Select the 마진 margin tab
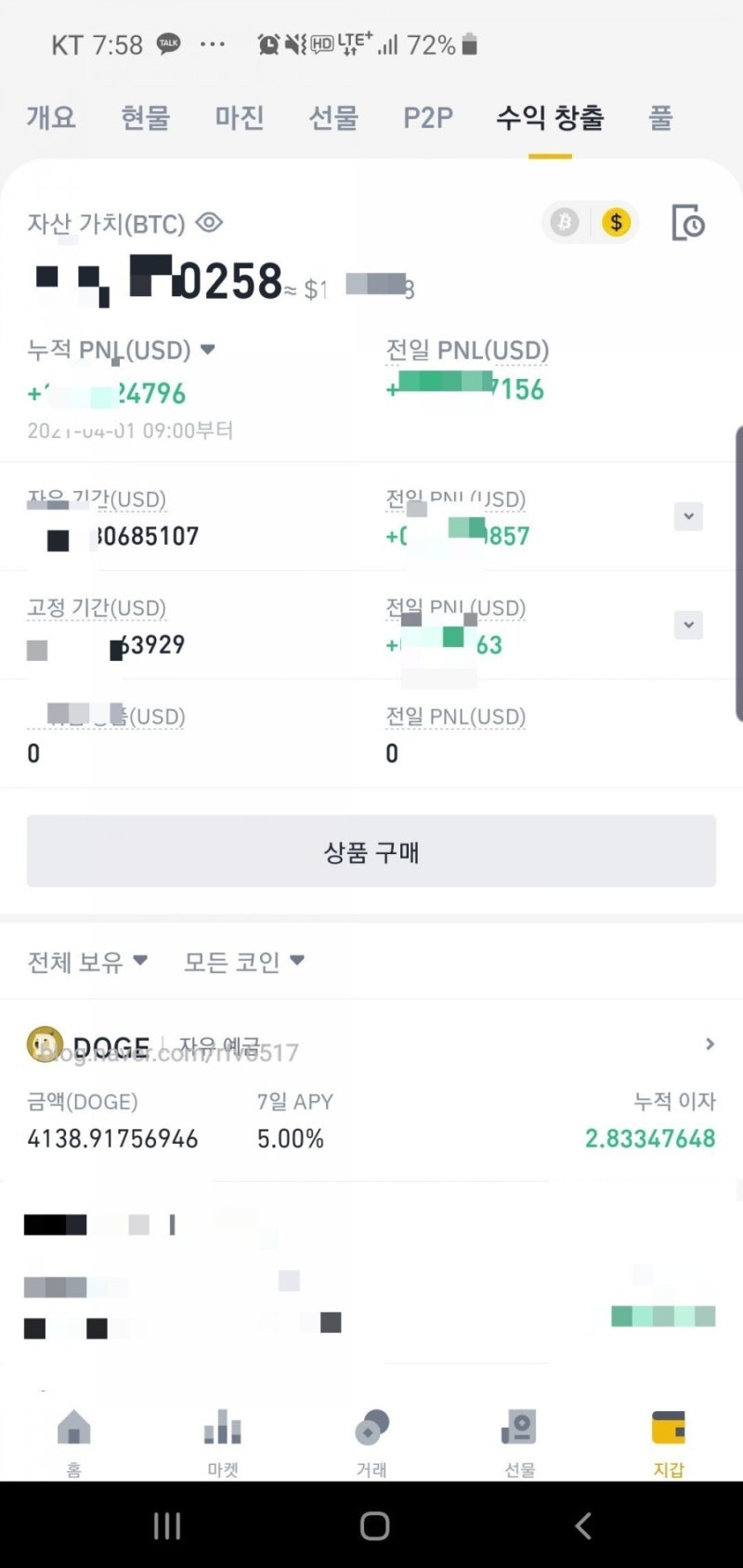 240,118
